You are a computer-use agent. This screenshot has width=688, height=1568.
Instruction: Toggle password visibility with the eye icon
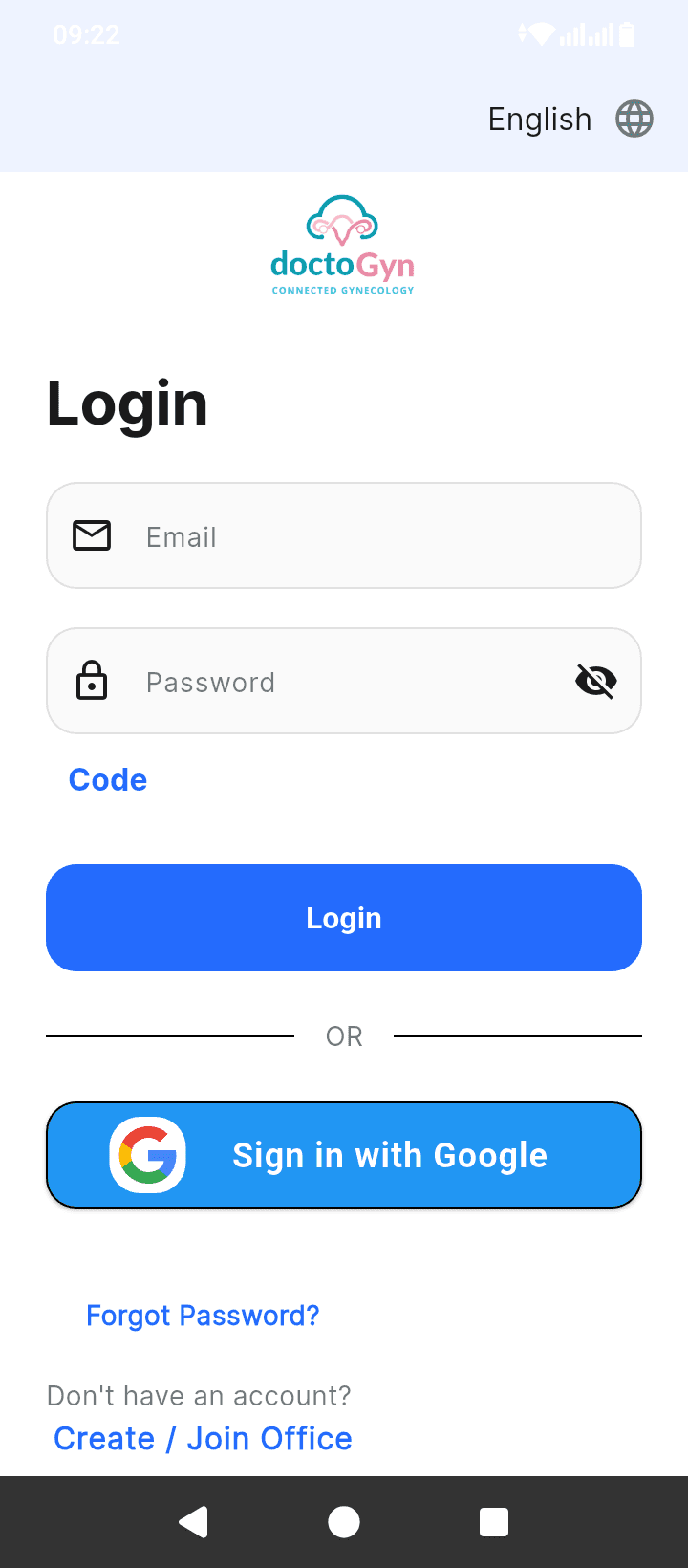tap(596, 681)
